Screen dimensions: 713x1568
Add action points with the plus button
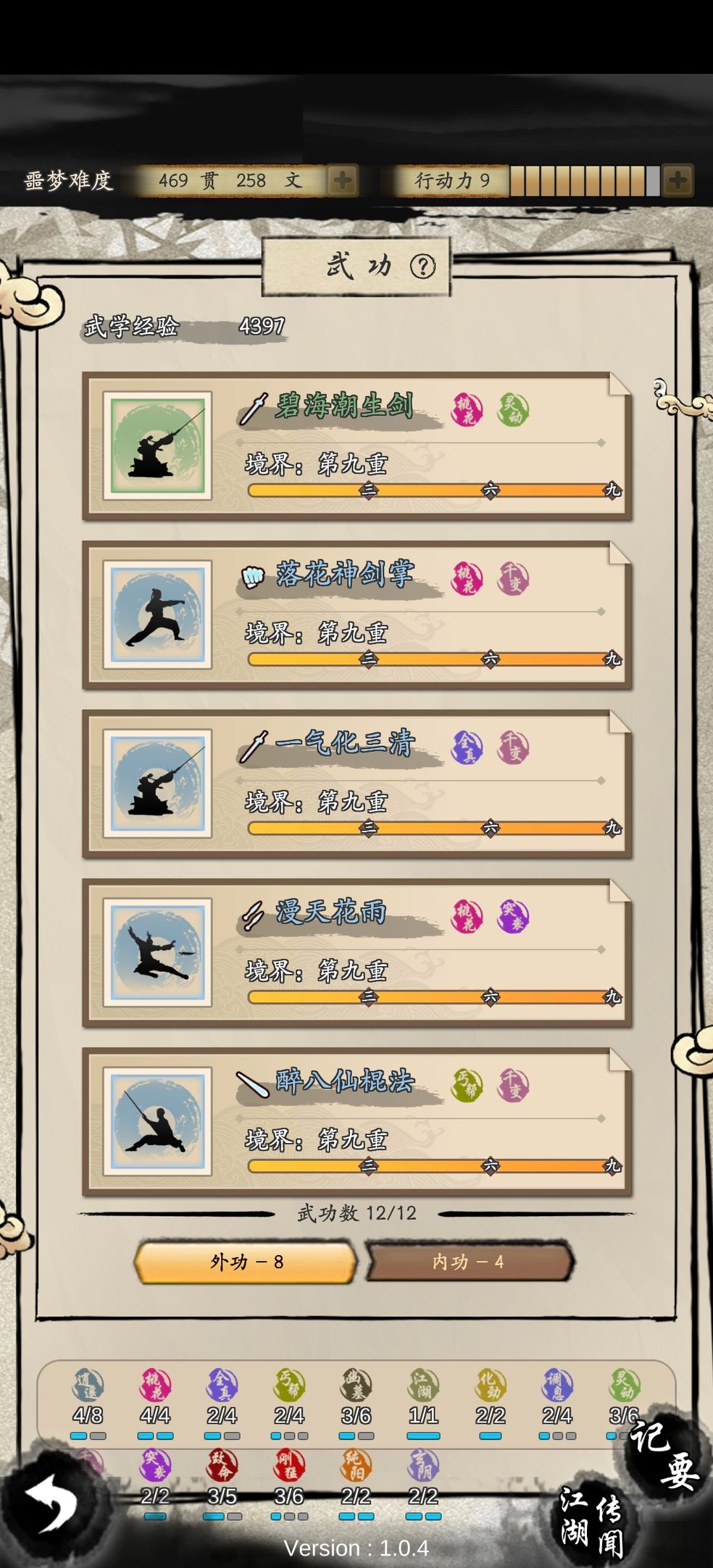point(677,180)
